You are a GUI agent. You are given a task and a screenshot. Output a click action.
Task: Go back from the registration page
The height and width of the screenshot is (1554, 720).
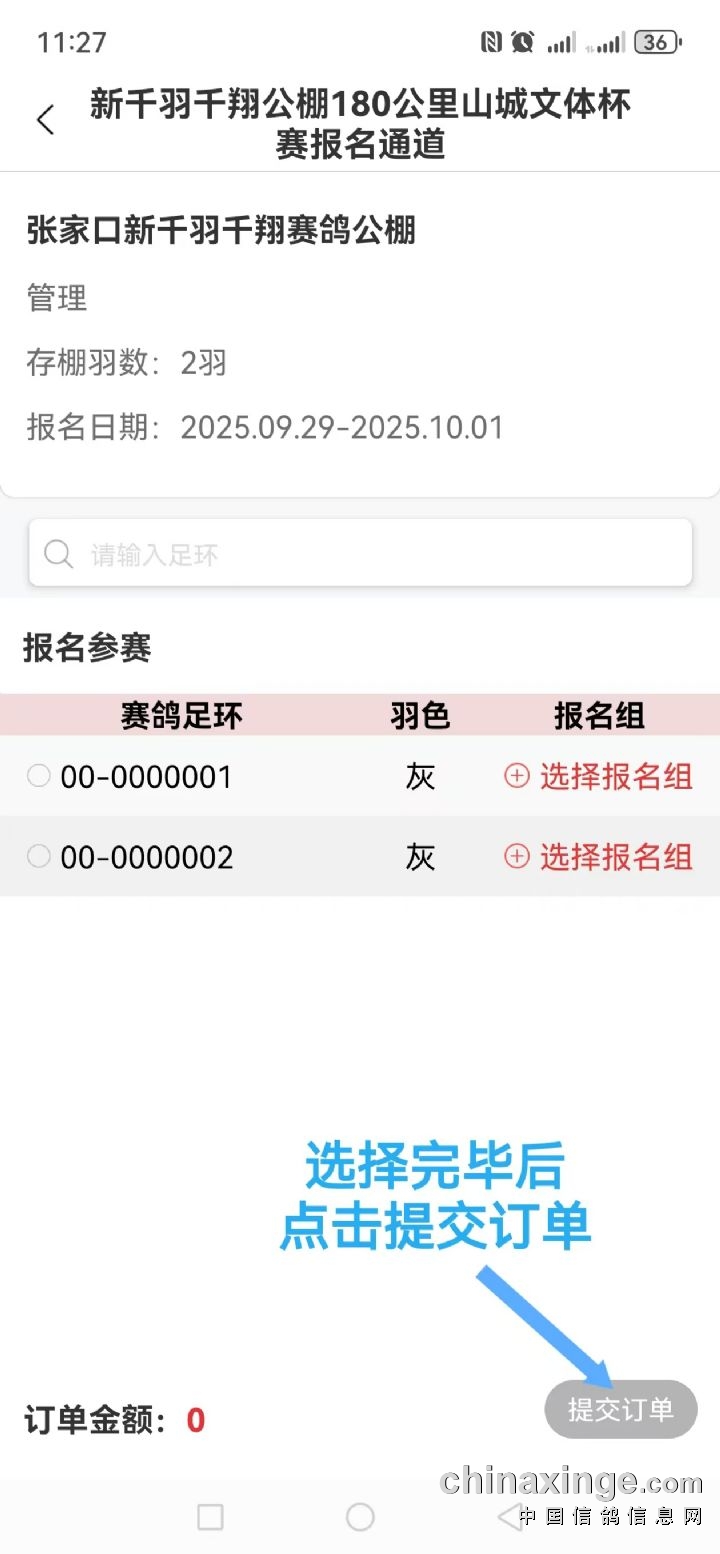click(45, 120)
